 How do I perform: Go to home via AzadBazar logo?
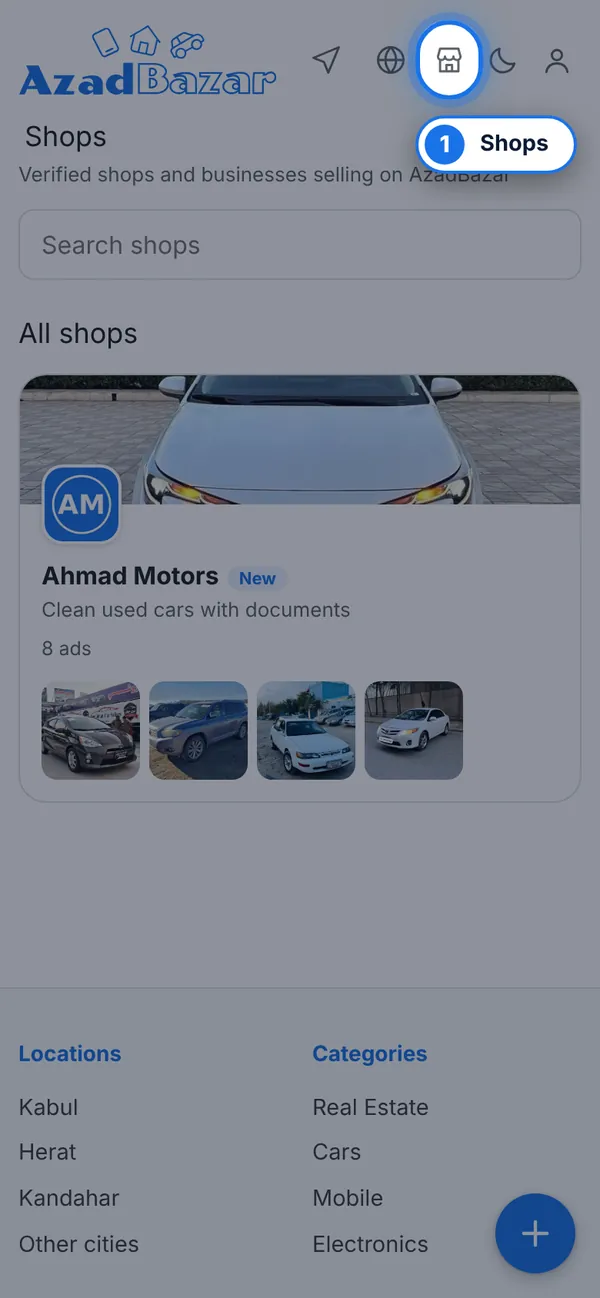tap(148, 62)
